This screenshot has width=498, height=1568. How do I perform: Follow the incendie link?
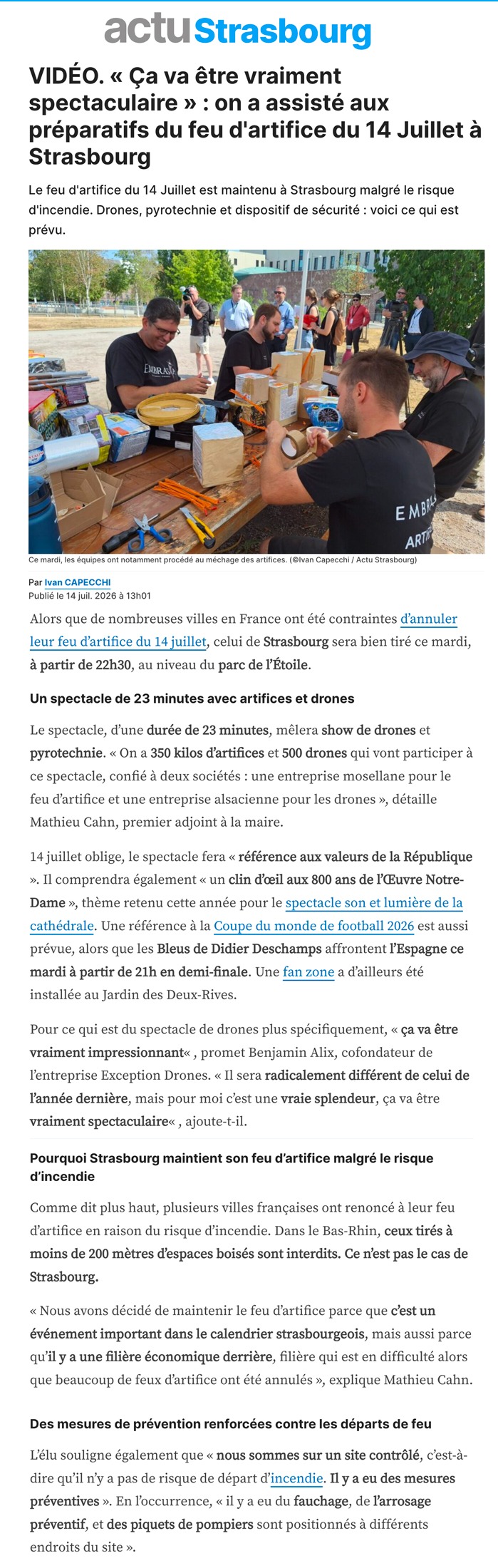(297, 1477)
